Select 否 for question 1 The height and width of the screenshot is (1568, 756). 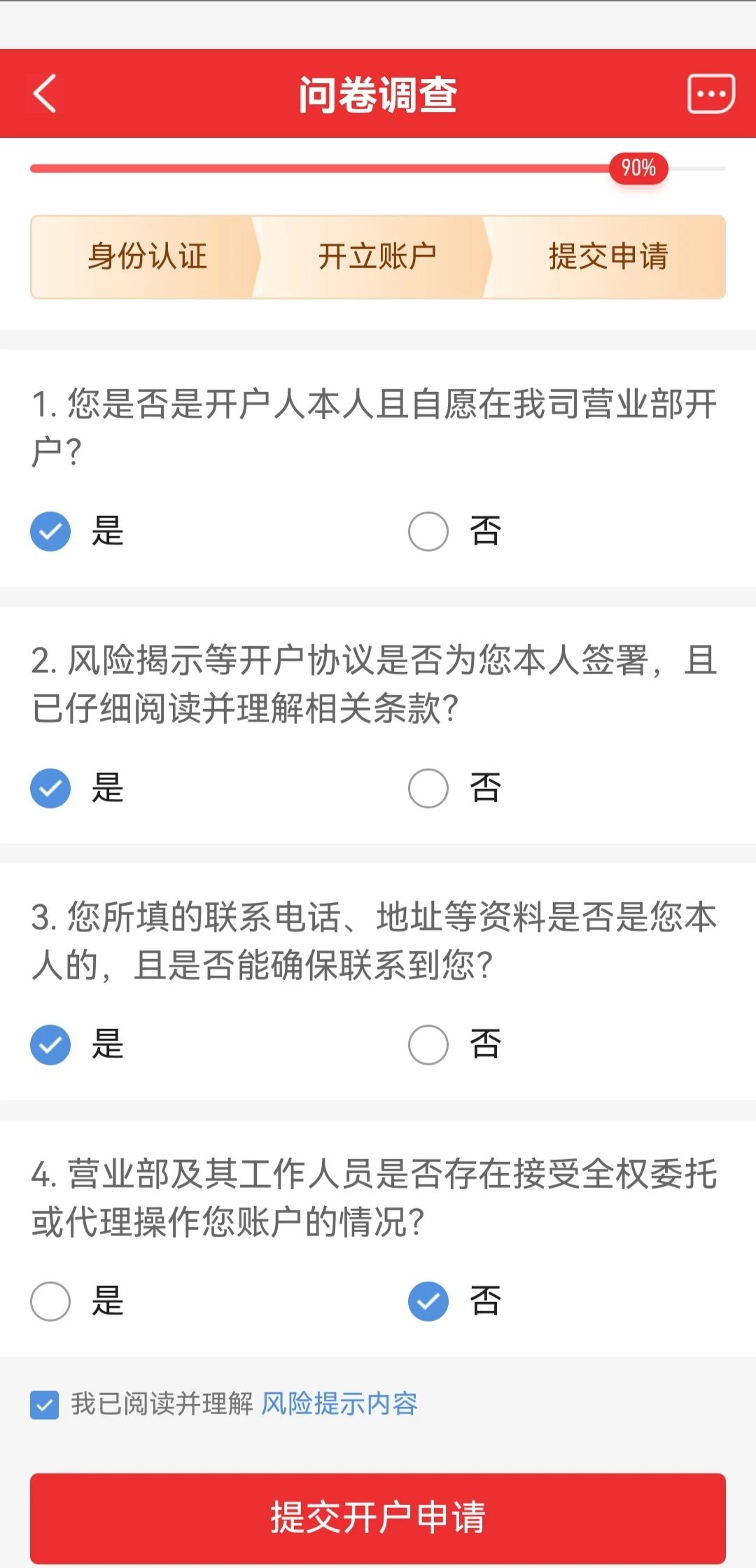[428, 531]
